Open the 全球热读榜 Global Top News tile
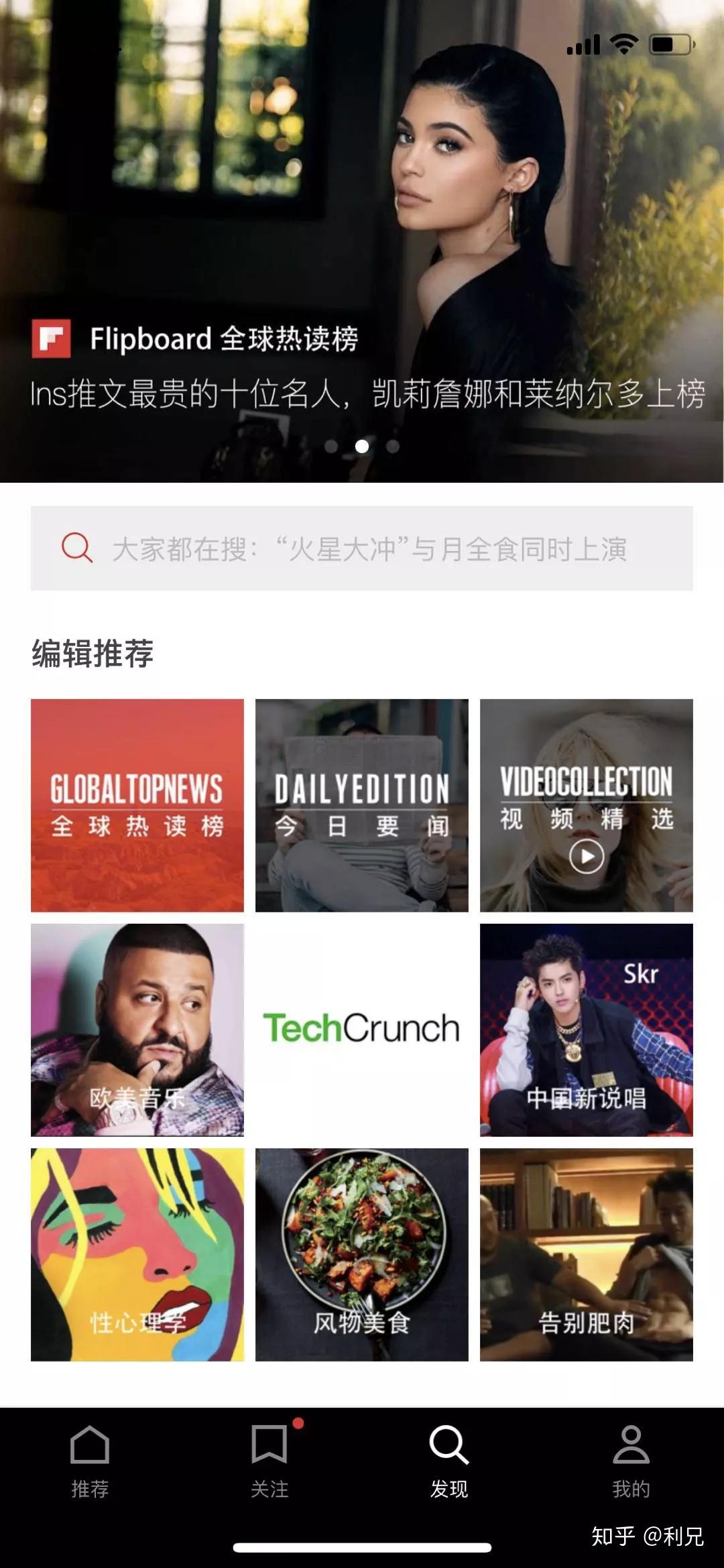The image size is (724, 1568). [x=137, y=805]
